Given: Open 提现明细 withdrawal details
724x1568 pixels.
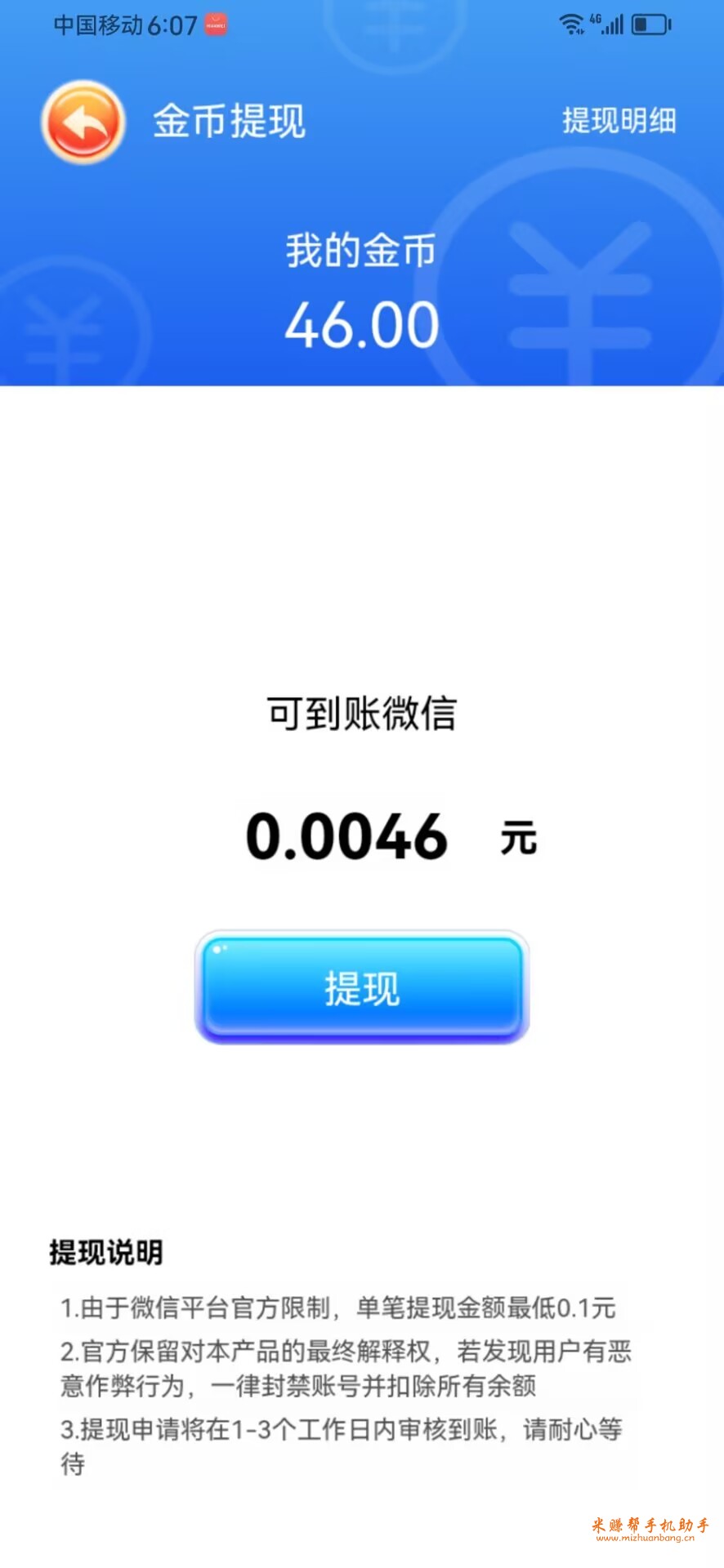Looking at the screenshot, I should 619,121.
